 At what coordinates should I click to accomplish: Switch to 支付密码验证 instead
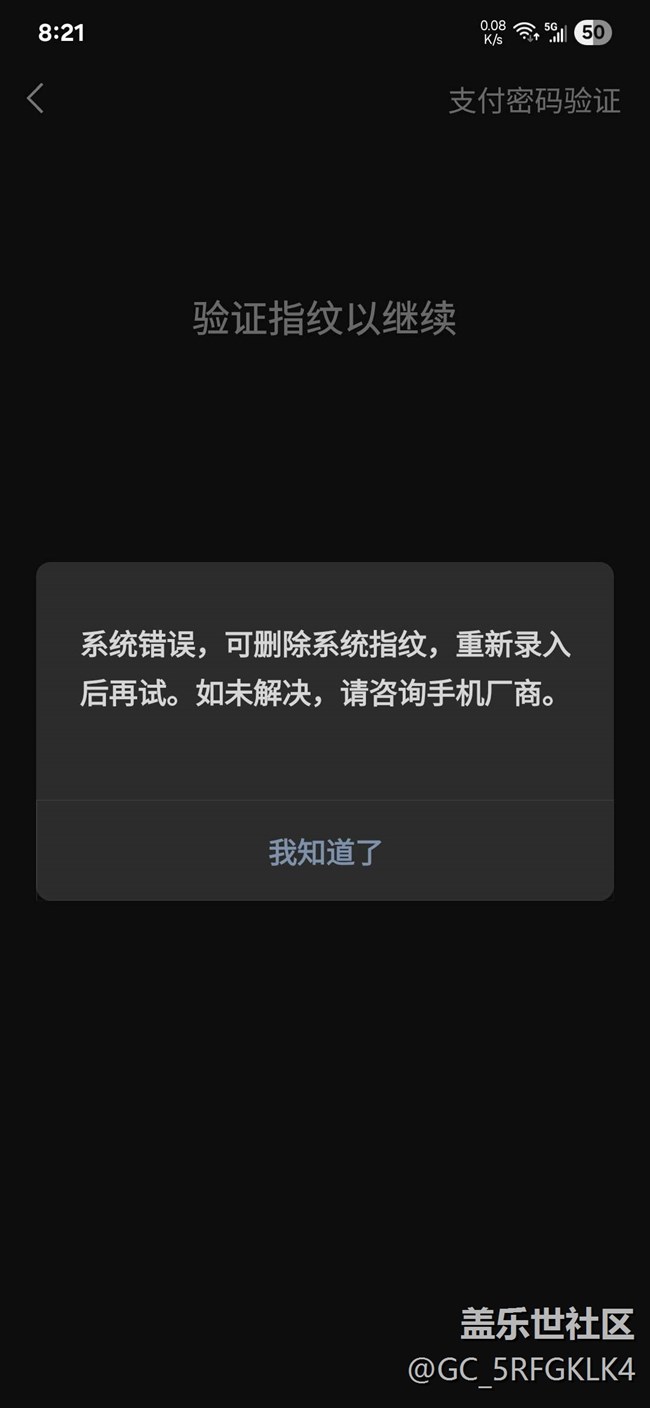534,101
